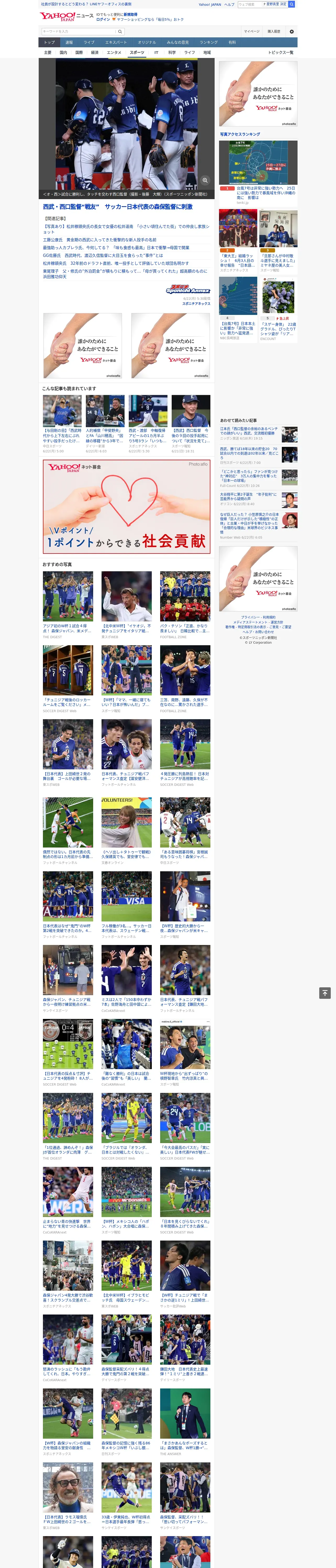Tap the keyword search input field
Viewport: 336px width, 1568px height.
pyautogui.click(x=79, y=31)
